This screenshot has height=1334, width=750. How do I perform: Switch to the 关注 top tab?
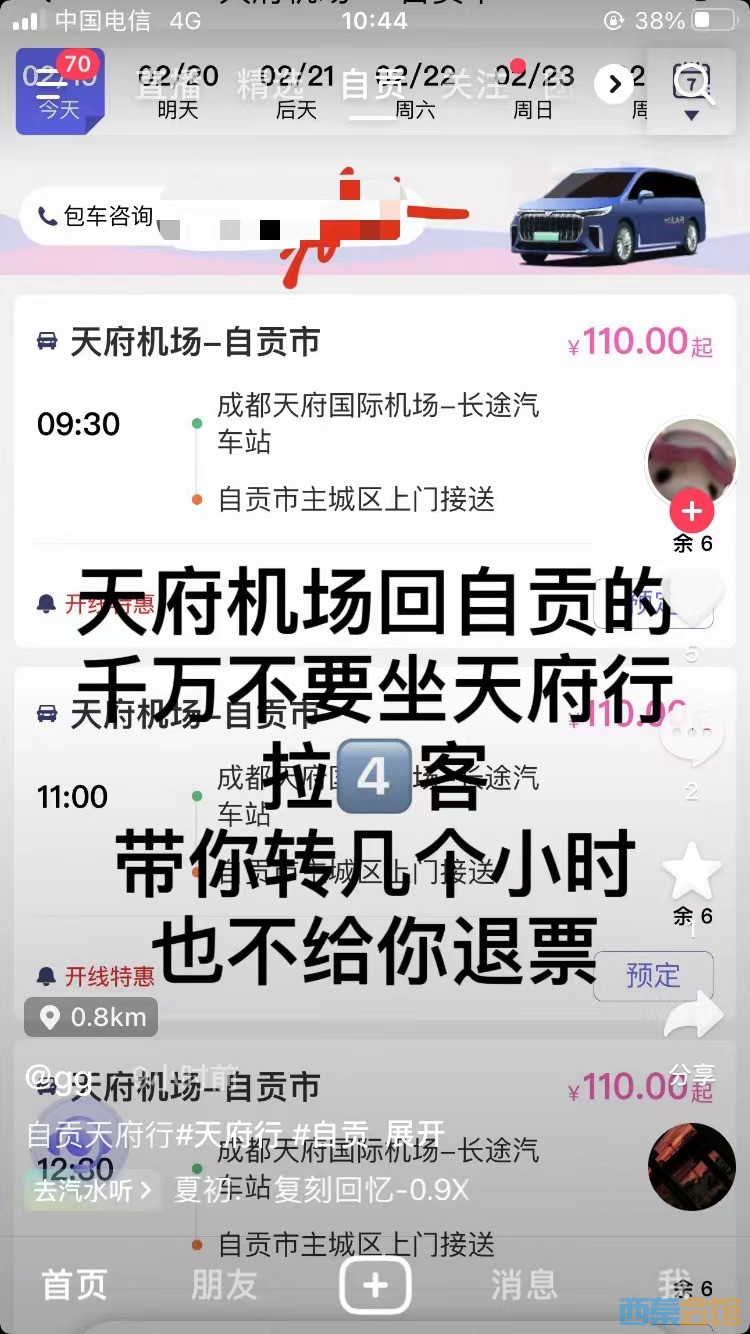(x=473, y=86)
